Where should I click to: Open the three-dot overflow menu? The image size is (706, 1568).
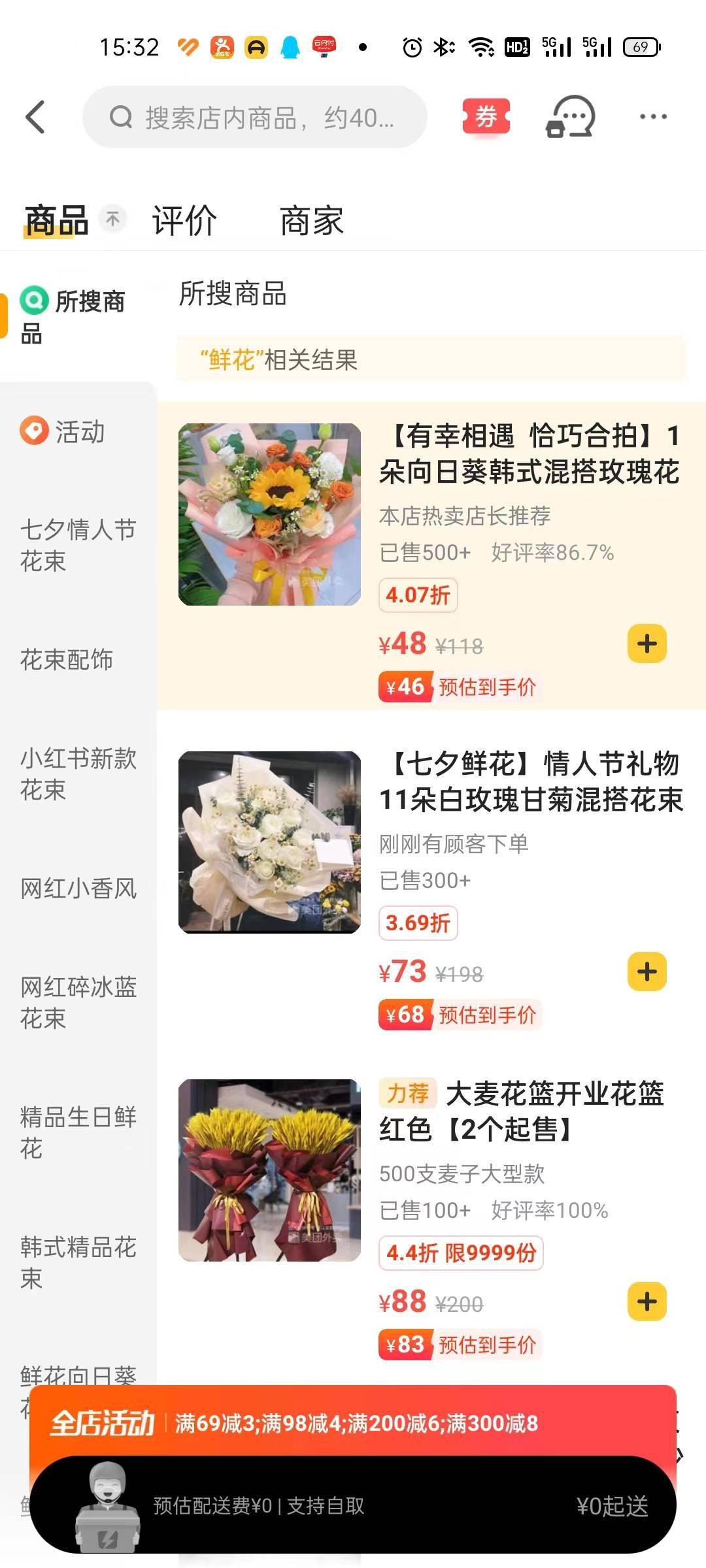tap(653, 117)
